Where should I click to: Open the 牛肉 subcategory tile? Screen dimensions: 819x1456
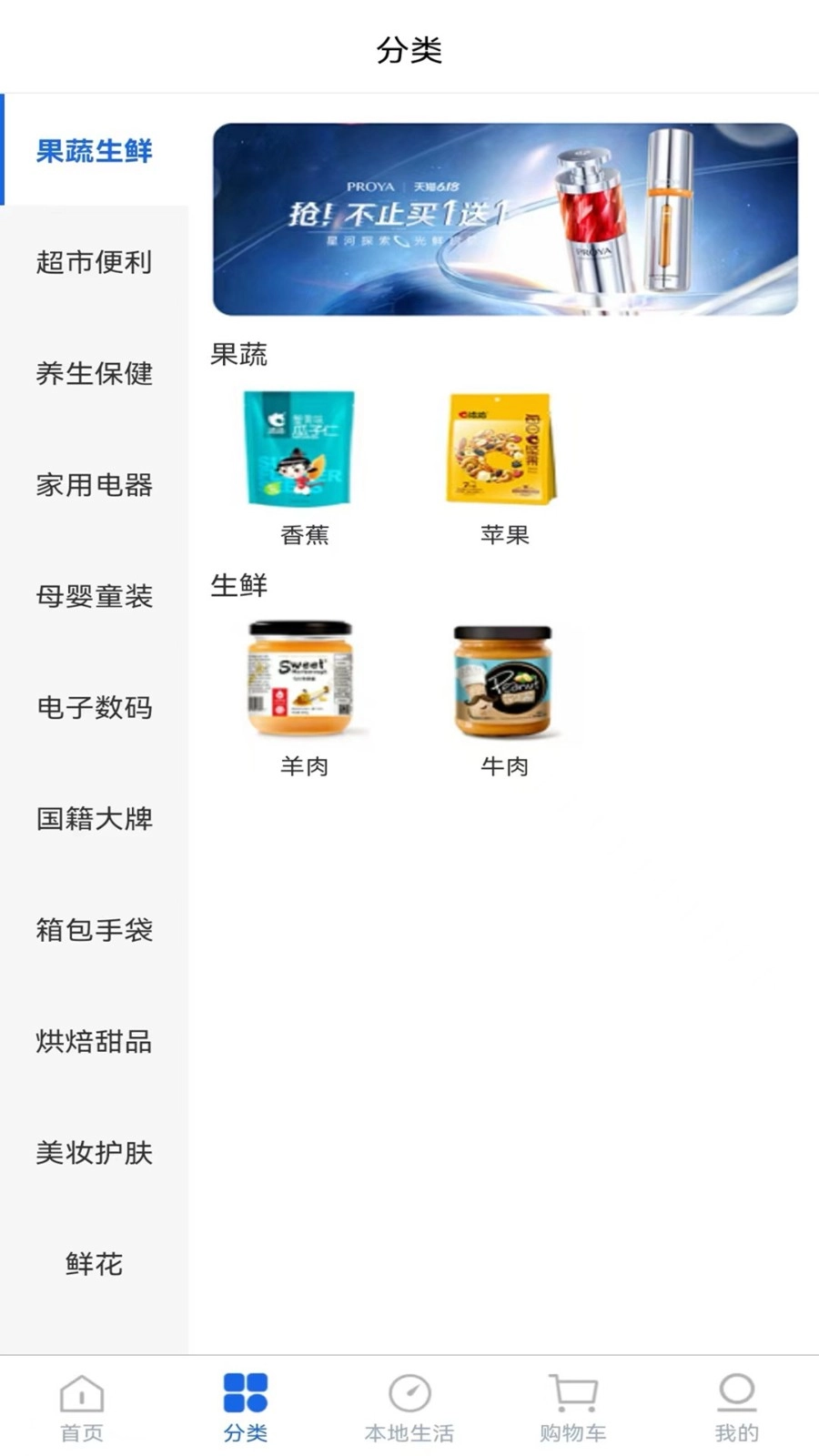[x=504, y=698]
